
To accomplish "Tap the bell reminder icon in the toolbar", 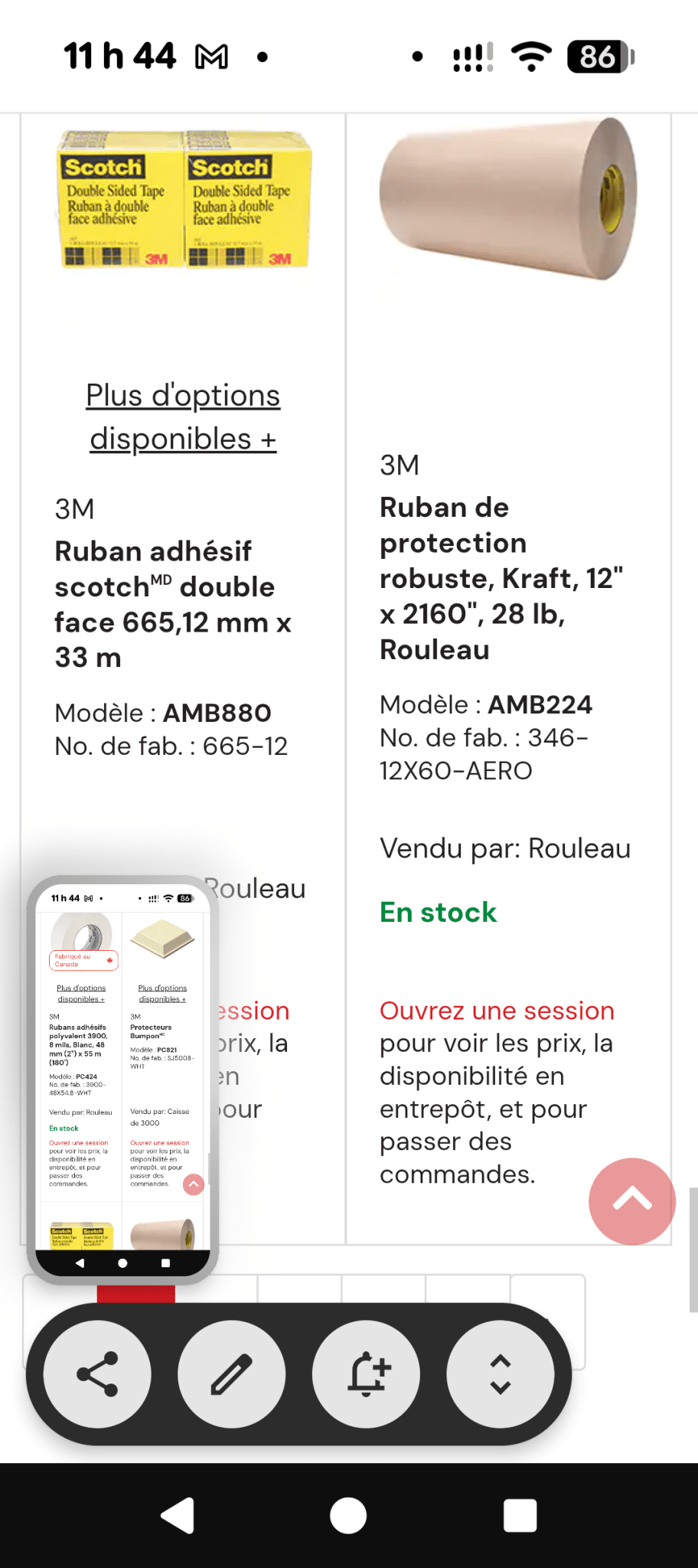I will click(x=367, y=1373).
